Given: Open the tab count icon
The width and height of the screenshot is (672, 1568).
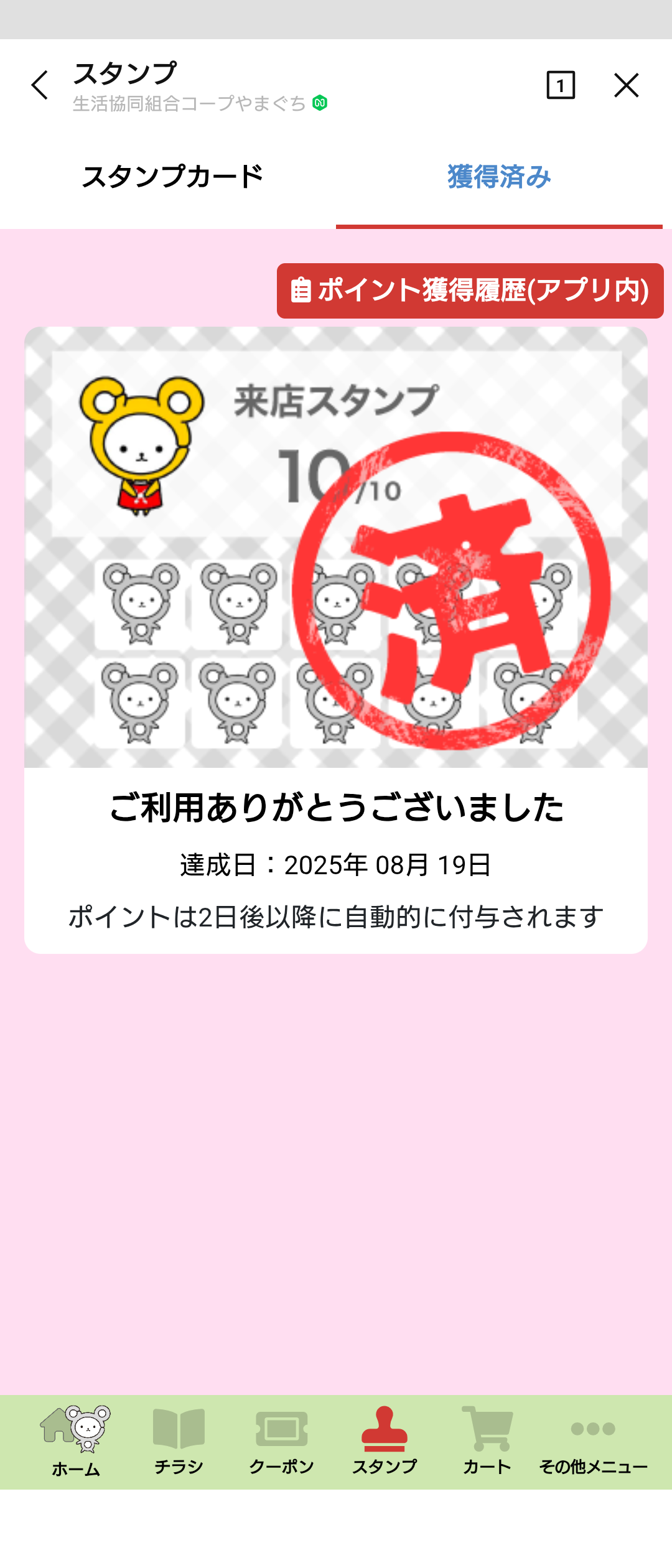Looking at the screenshot, I should click(560, 85).
